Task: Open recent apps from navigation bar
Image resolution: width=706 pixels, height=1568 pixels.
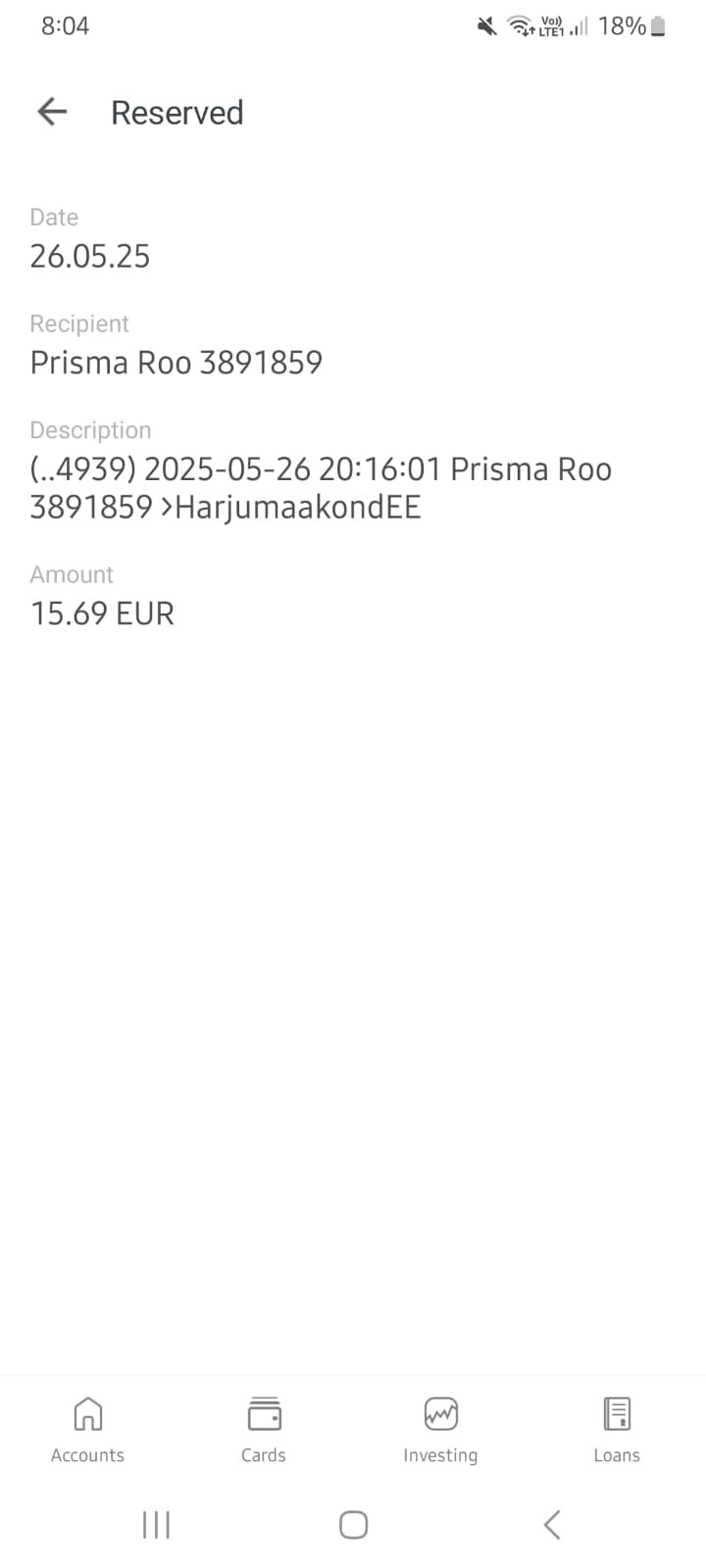Action: (x=156, y=1525)
